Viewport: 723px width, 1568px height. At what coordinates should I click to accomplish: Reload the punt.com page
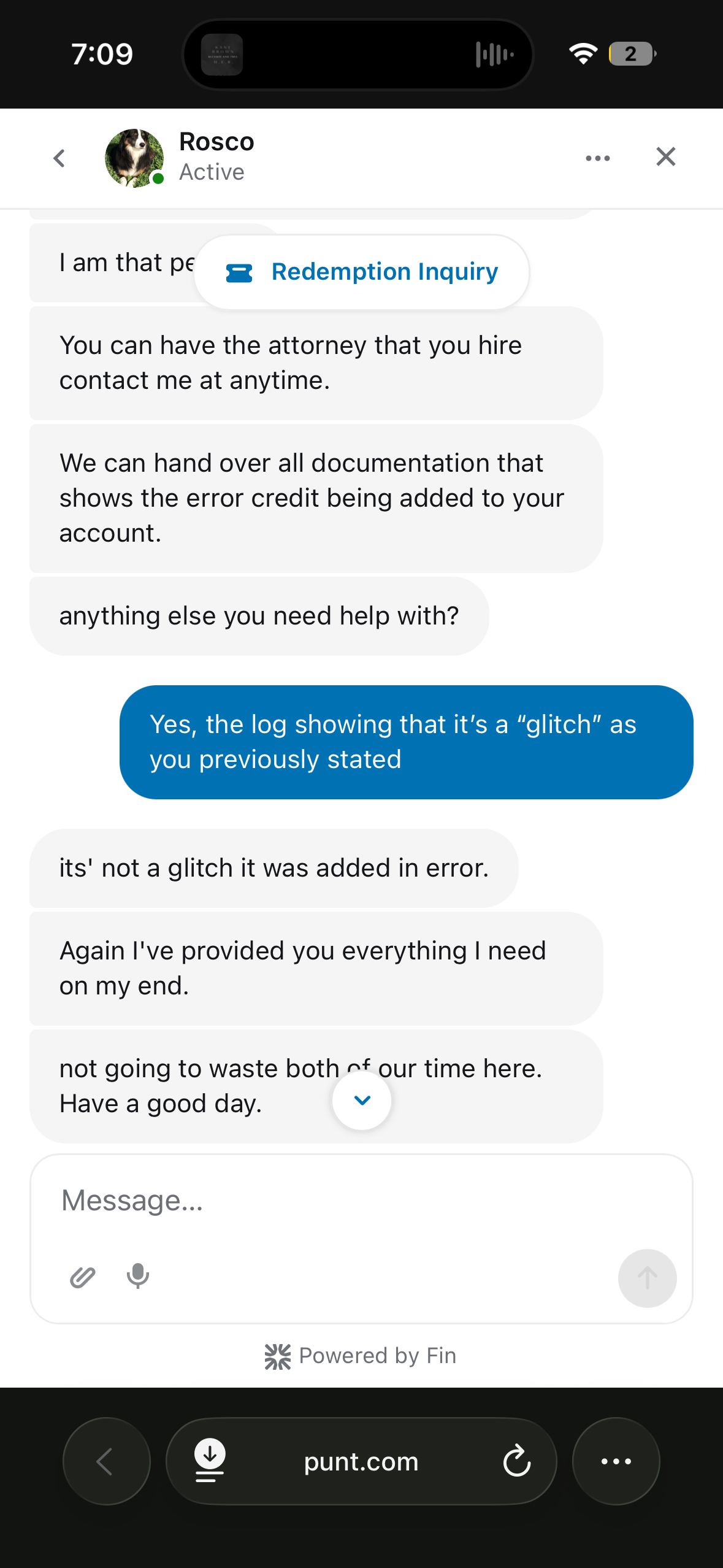pos(516,1461)
